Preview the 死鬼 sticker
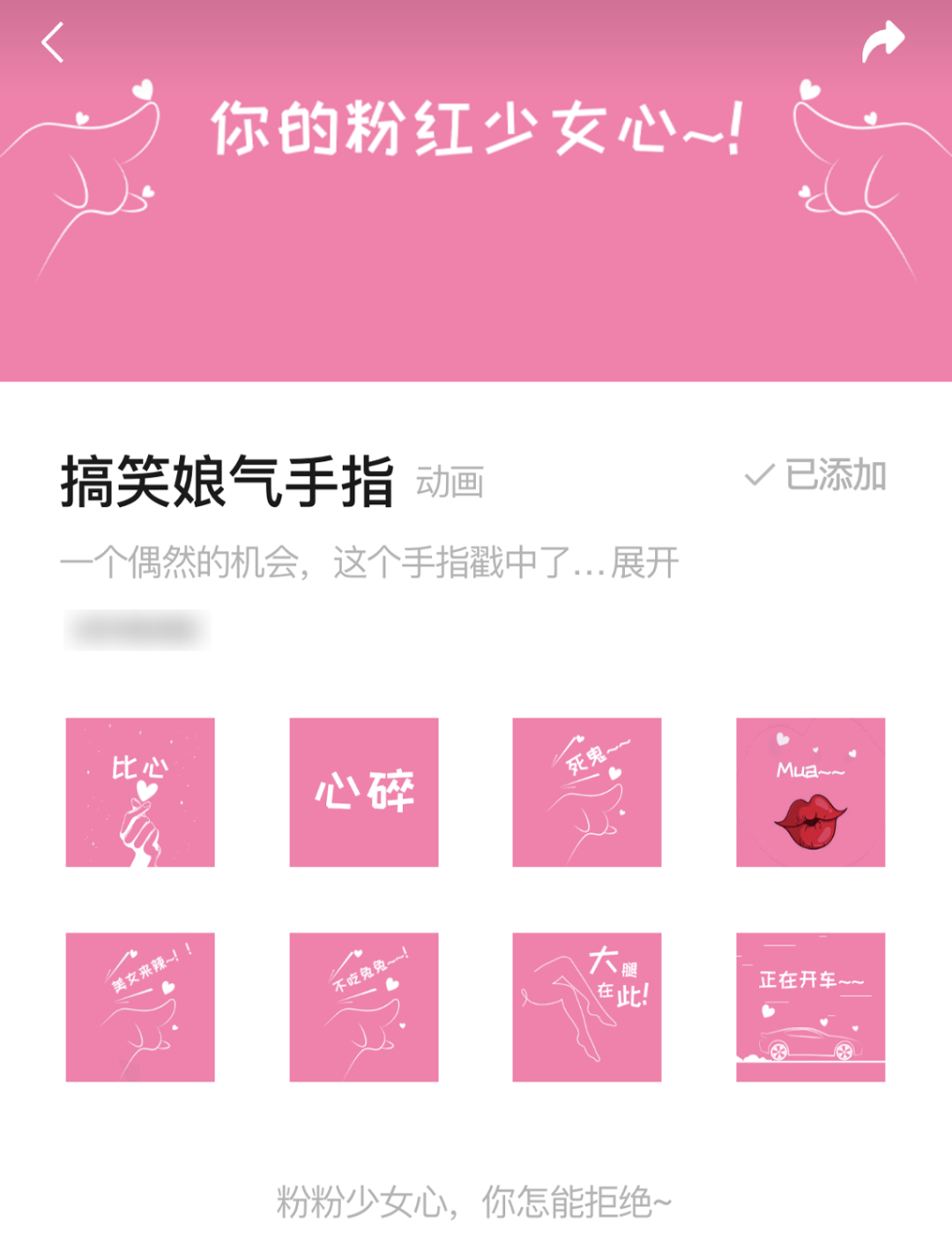Viewport: 952px width, 1237px height. pyautogui.click(x=586, y=792)
